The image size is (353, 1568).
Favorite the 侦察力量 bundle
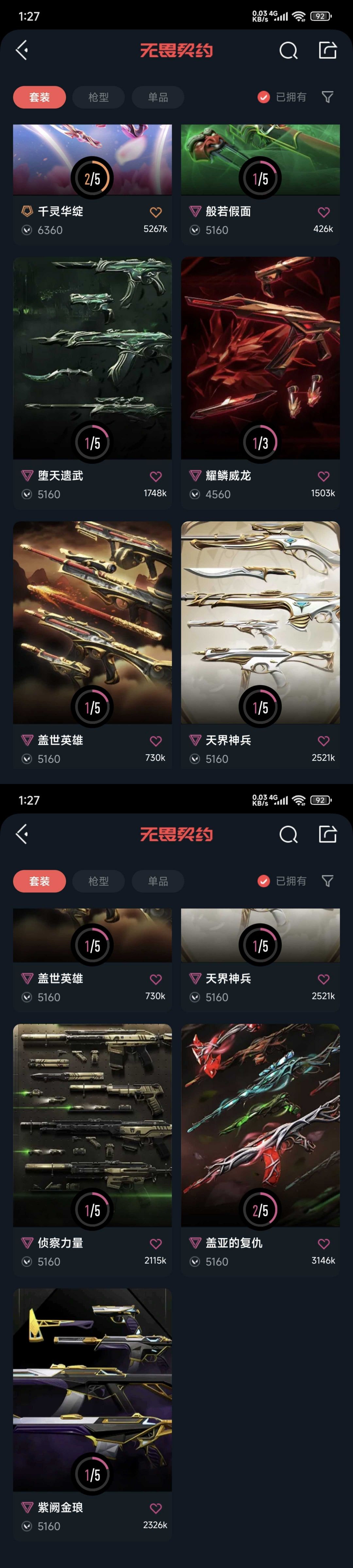[156, 1244]
